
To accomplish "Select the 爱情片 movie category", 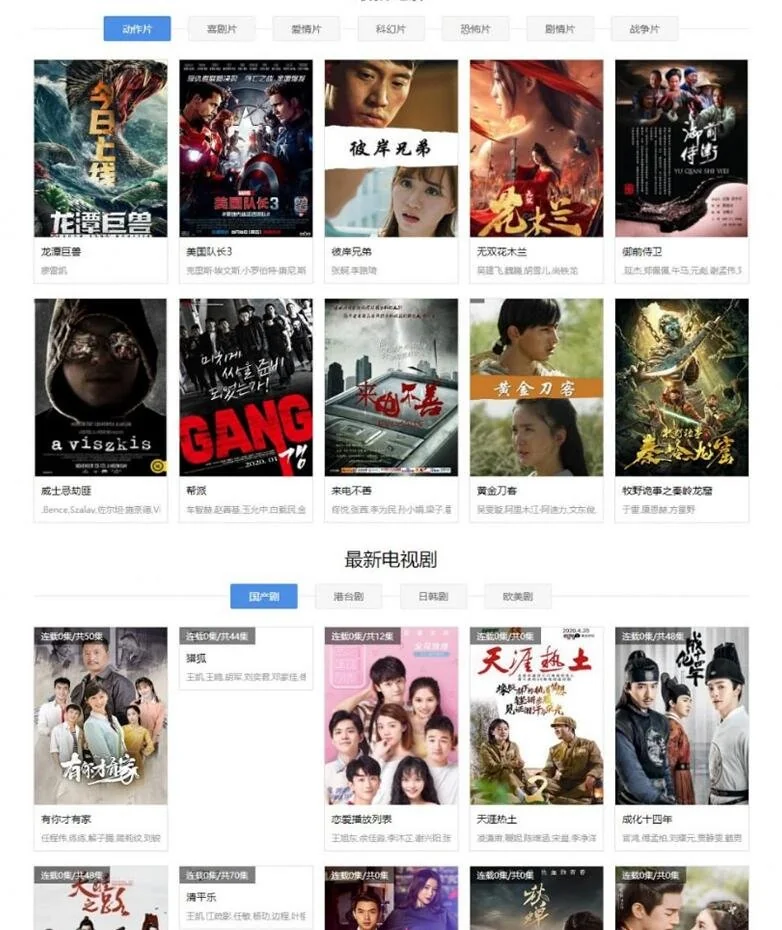I will (306, 29).
